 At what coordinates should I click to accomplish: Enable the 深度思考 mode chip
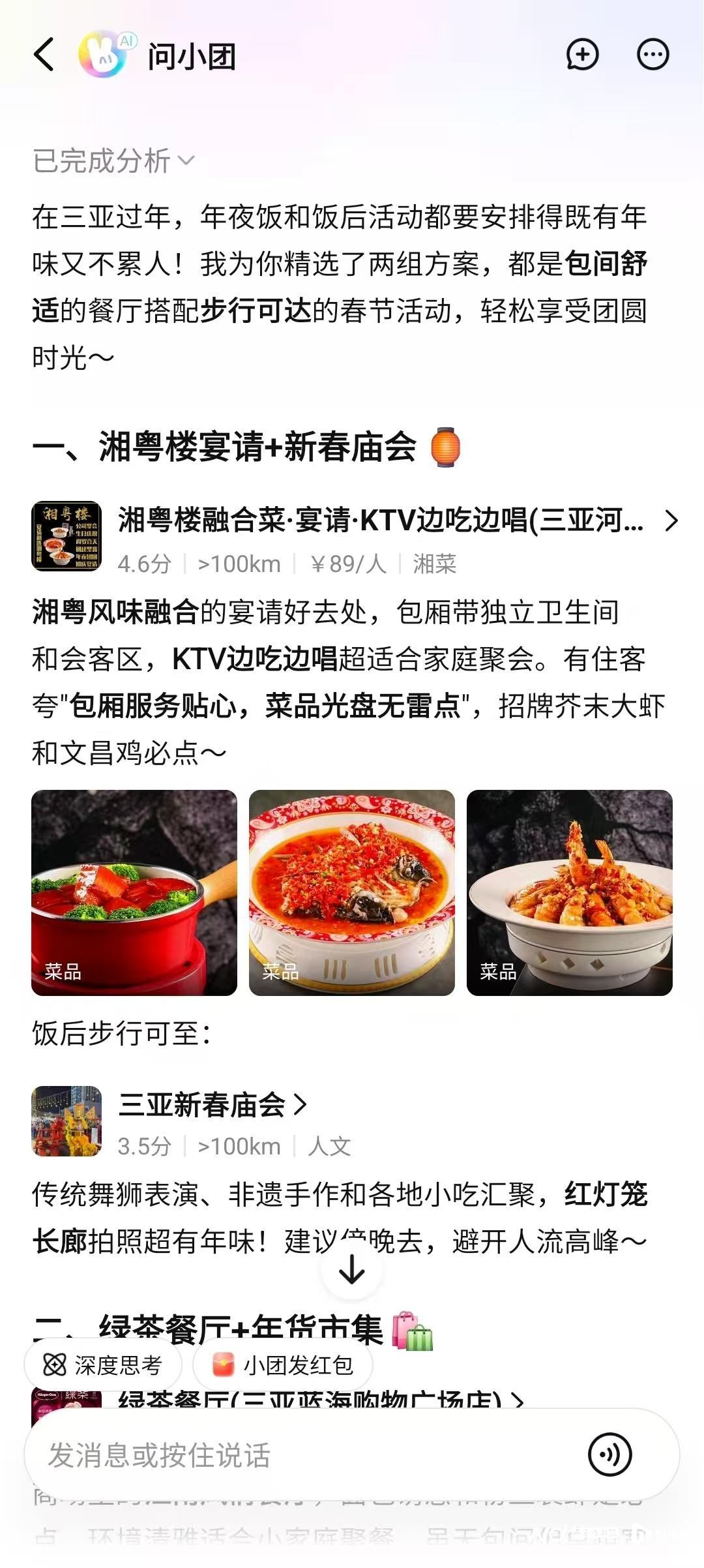pos(104,1365)
